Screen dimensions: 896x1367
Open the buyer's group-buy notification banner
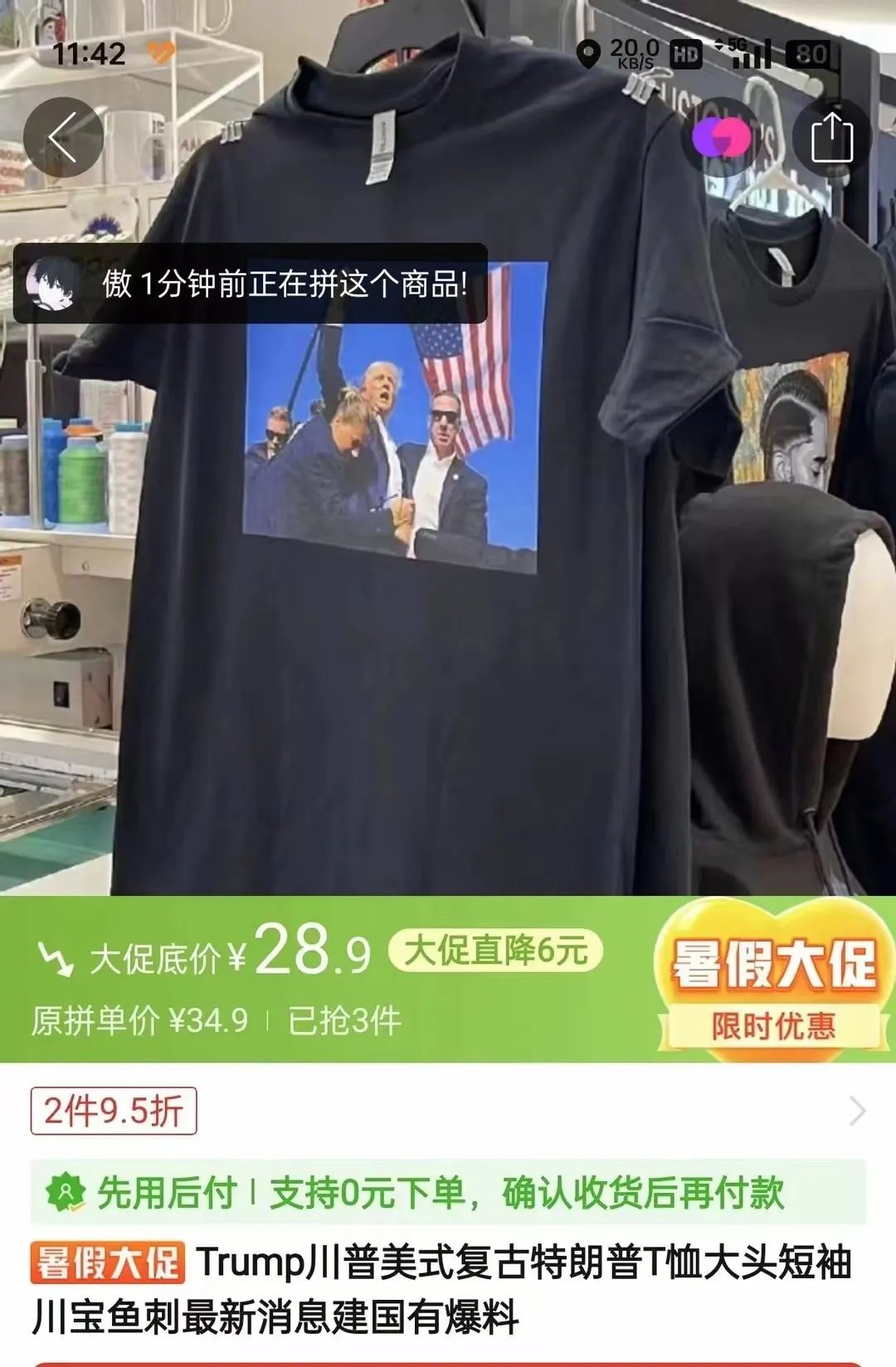click(251, 284)
